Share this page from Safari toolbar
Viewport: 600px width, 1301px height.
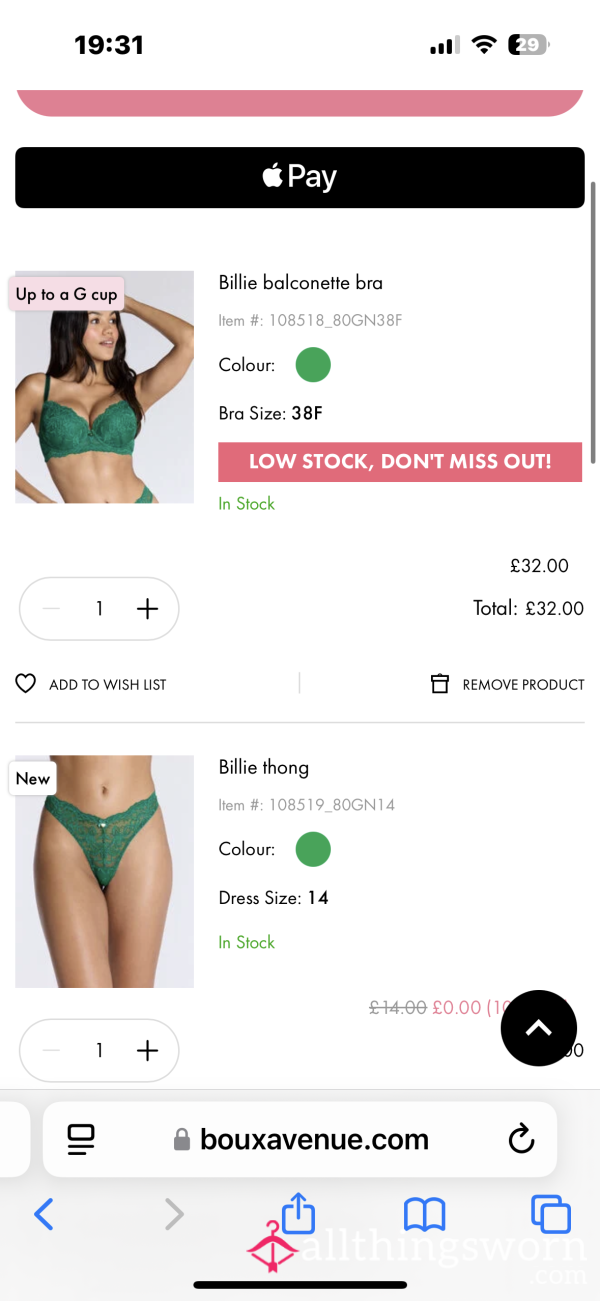[x=298, y=1212]
